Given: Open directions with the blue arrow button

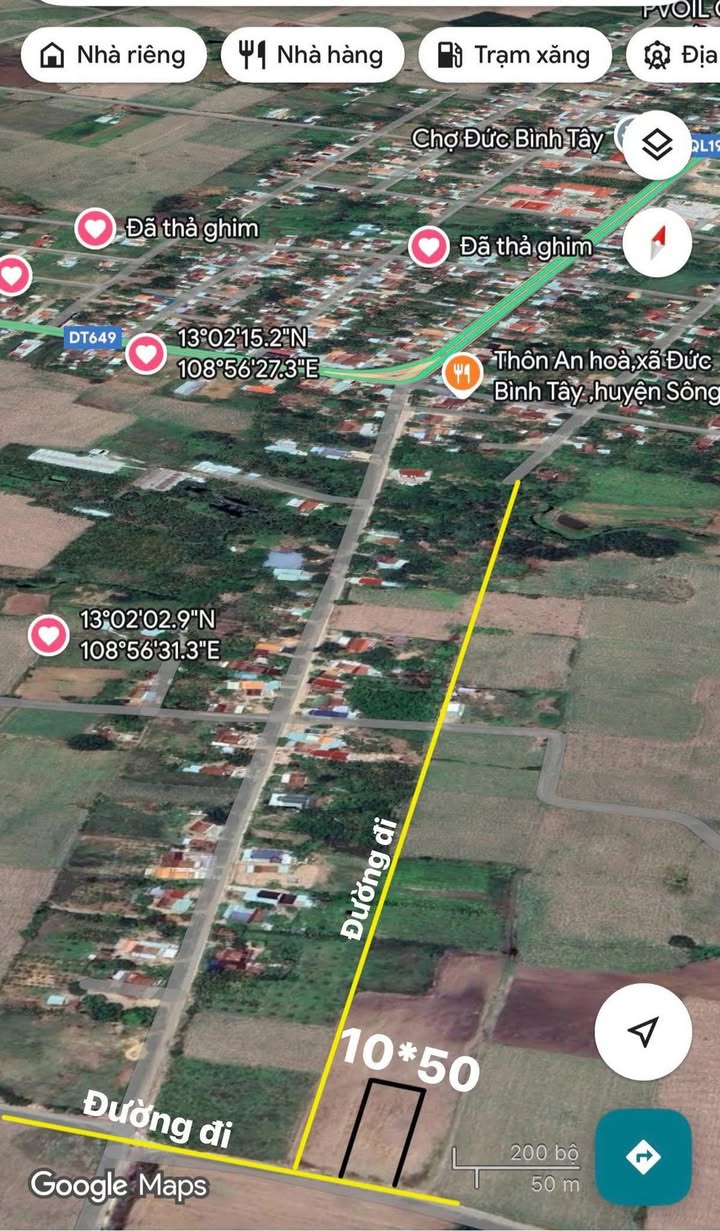Looking at the screenshot, I should tap(642, 1157).
